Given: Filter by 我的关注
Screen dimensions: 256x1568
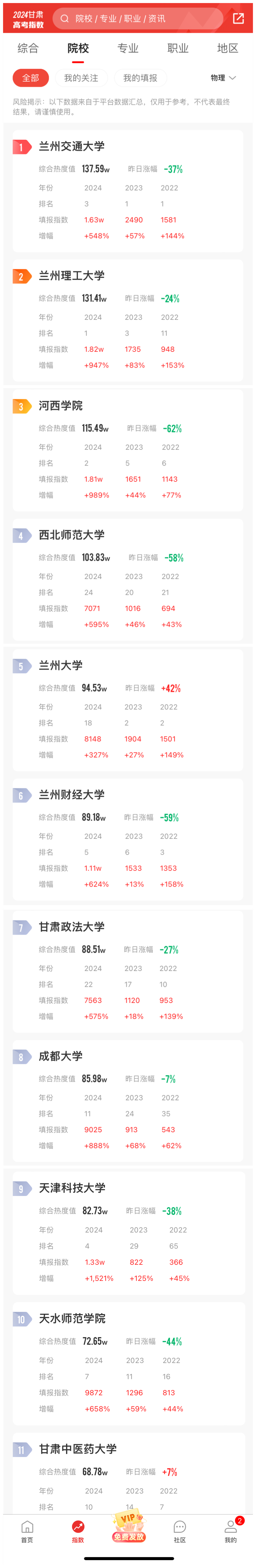Looking at the screenshot, I should [x=81, y=78].
